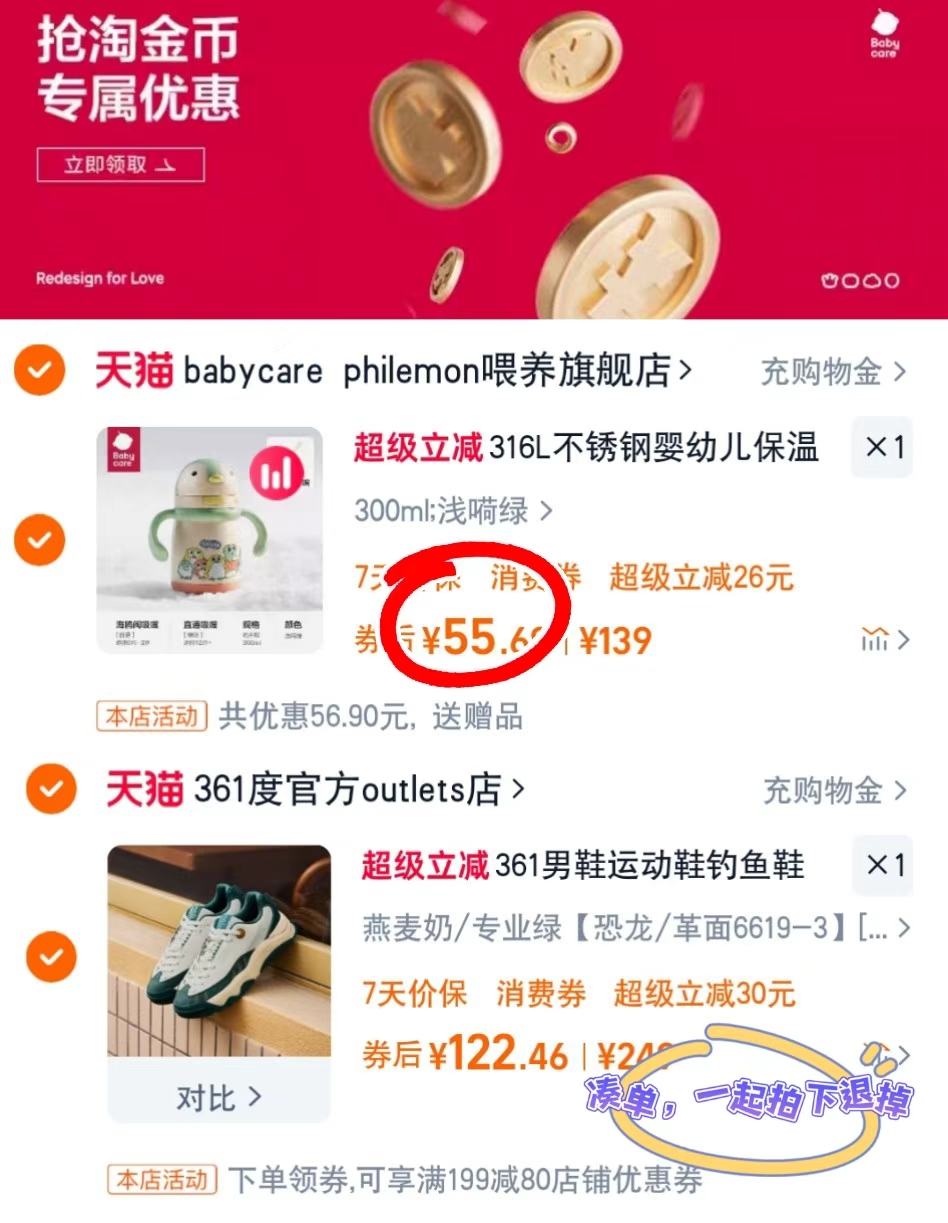The width and height of the screenshot is (948, 1223).
Task: Select the circle banner page indicator
Action: [x=892, y=280]
